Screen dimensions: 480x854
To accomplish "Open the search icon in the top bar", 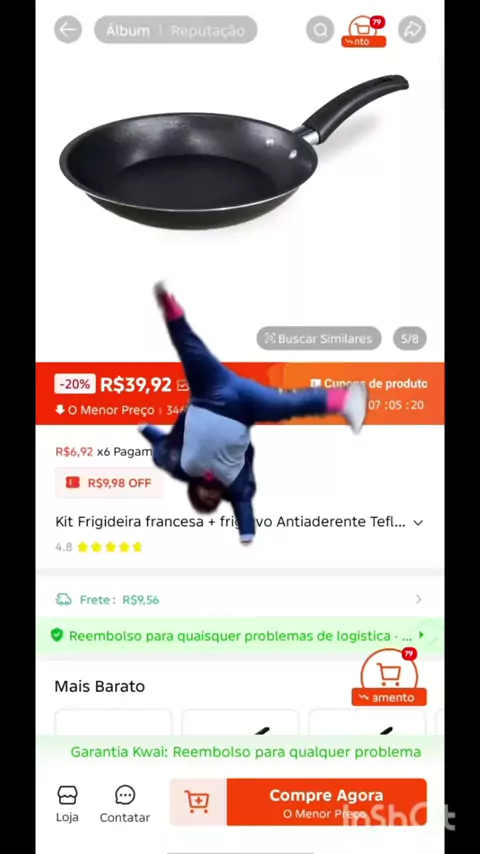I will point(320,29).
